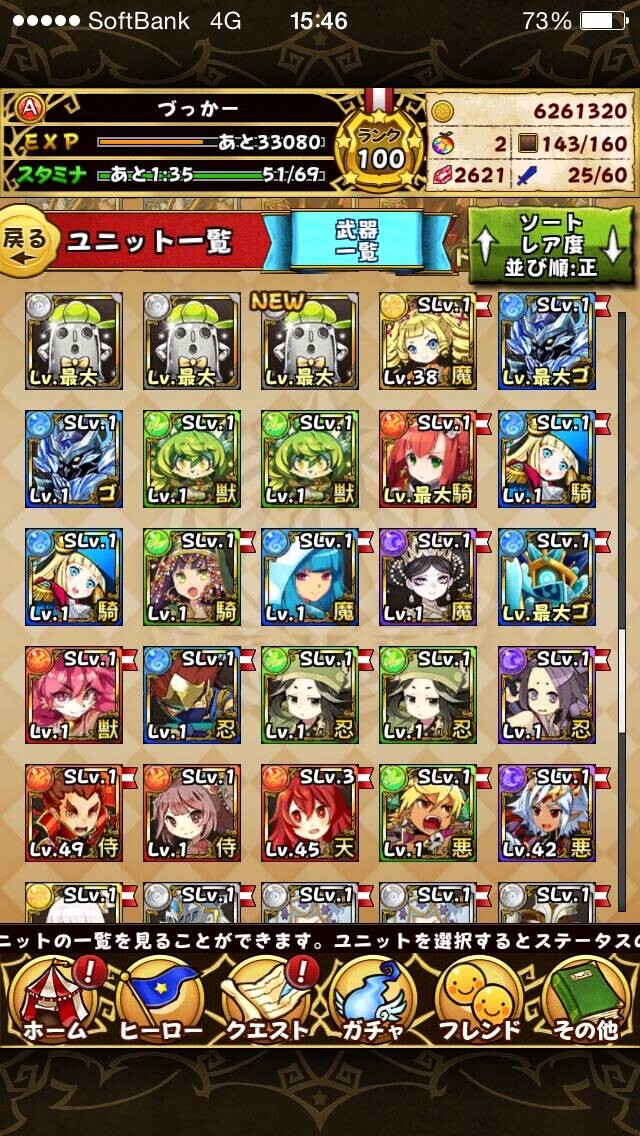Select the unit marked NEW

point(310,341)
